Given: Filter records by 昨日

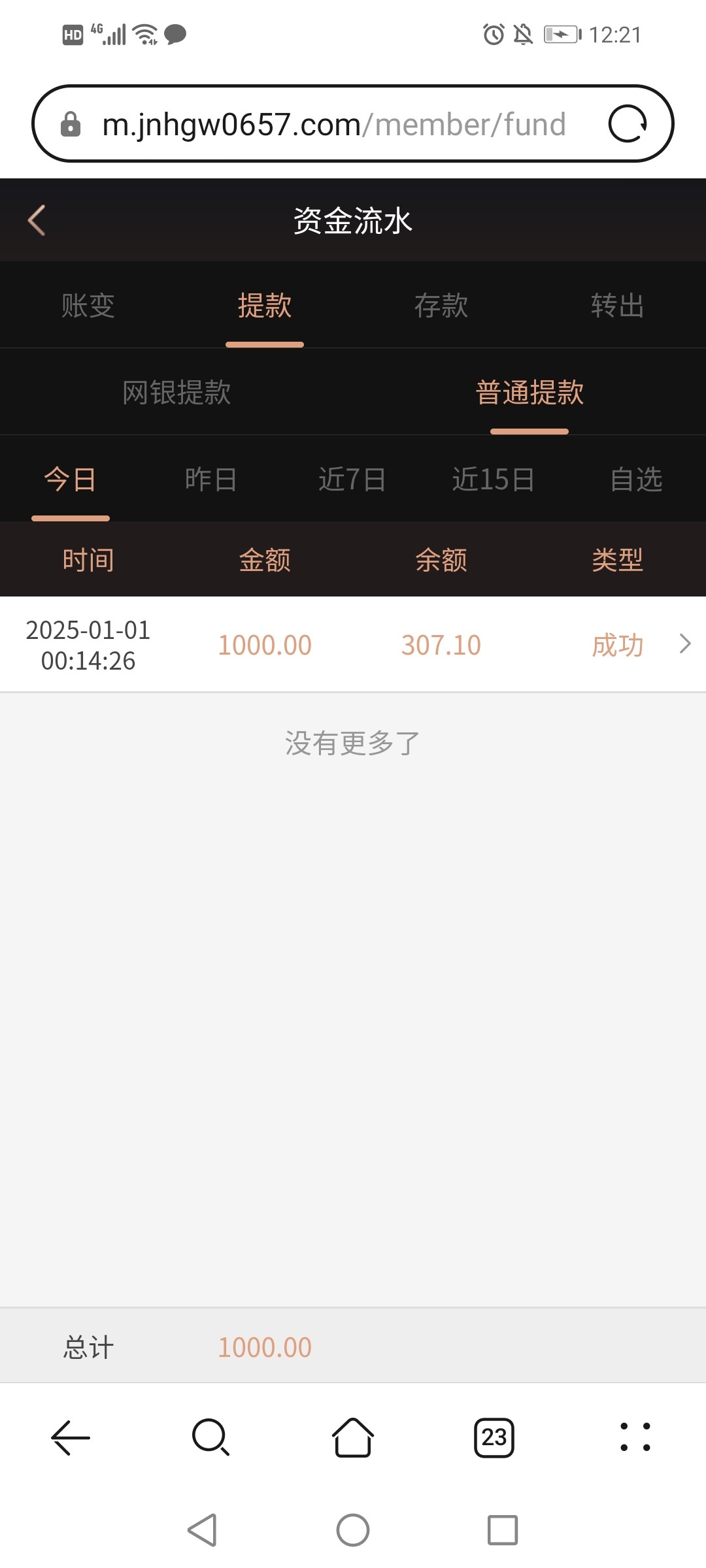Looking at the screenshot, I should 211,479.
